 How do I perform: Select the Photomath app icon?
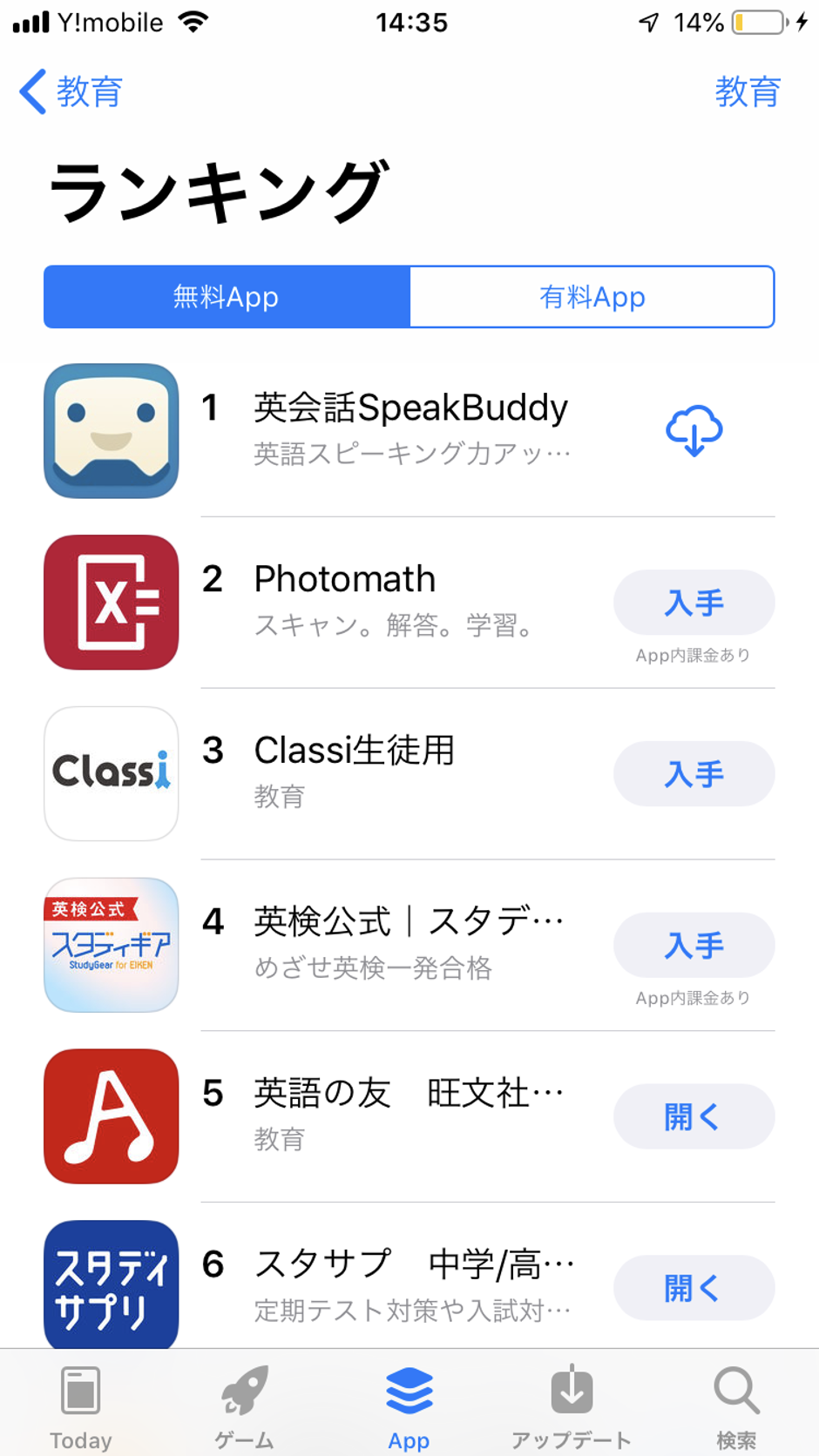(111, 602)
